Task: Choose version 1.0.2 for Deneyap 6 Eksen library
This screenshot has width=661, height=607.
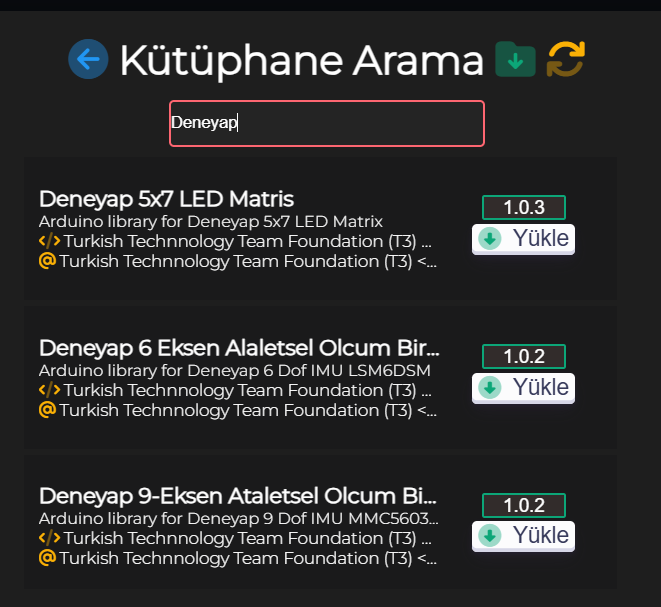Action: (524, 356)
